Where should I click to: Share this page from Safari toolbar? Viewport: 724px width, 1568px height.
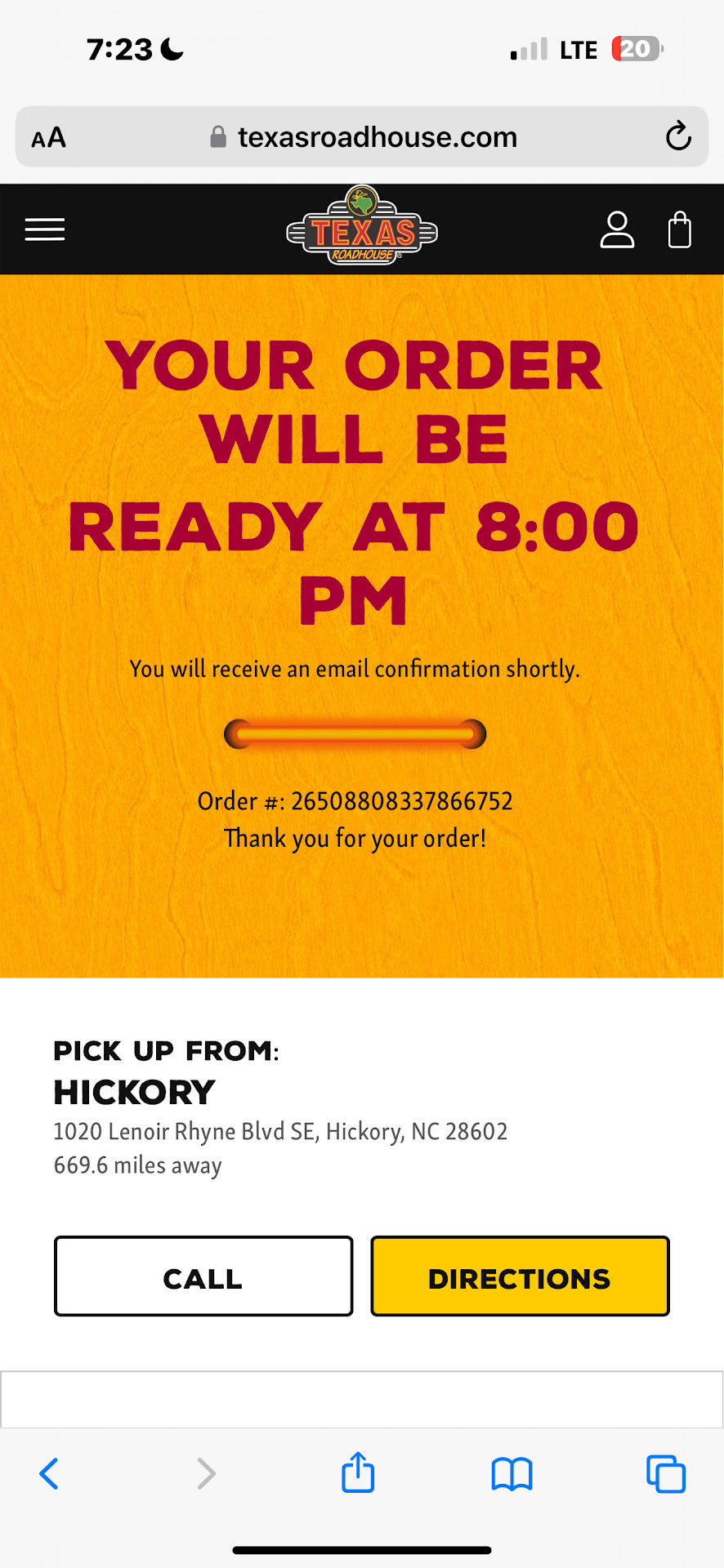[x=358, y=1472]
